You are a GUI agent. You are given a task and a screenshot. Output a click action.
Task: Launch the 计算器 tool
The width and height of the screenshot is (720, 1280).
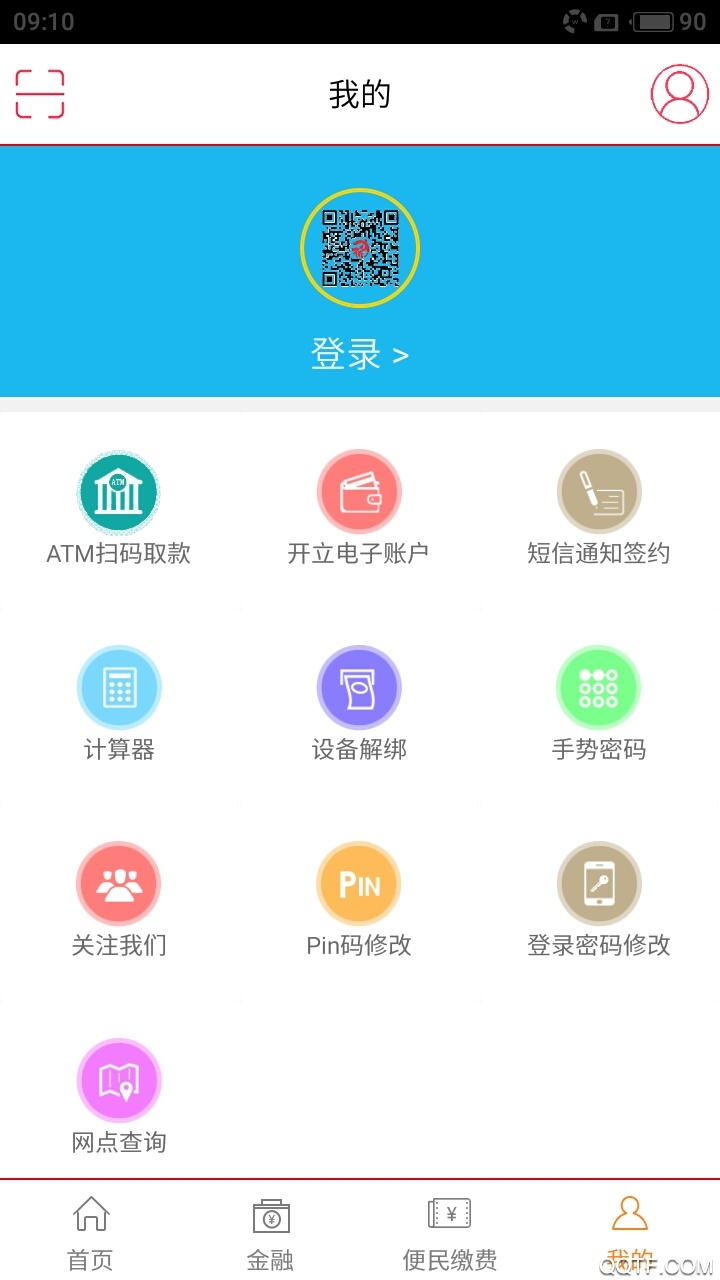click(x=119, y=704)
